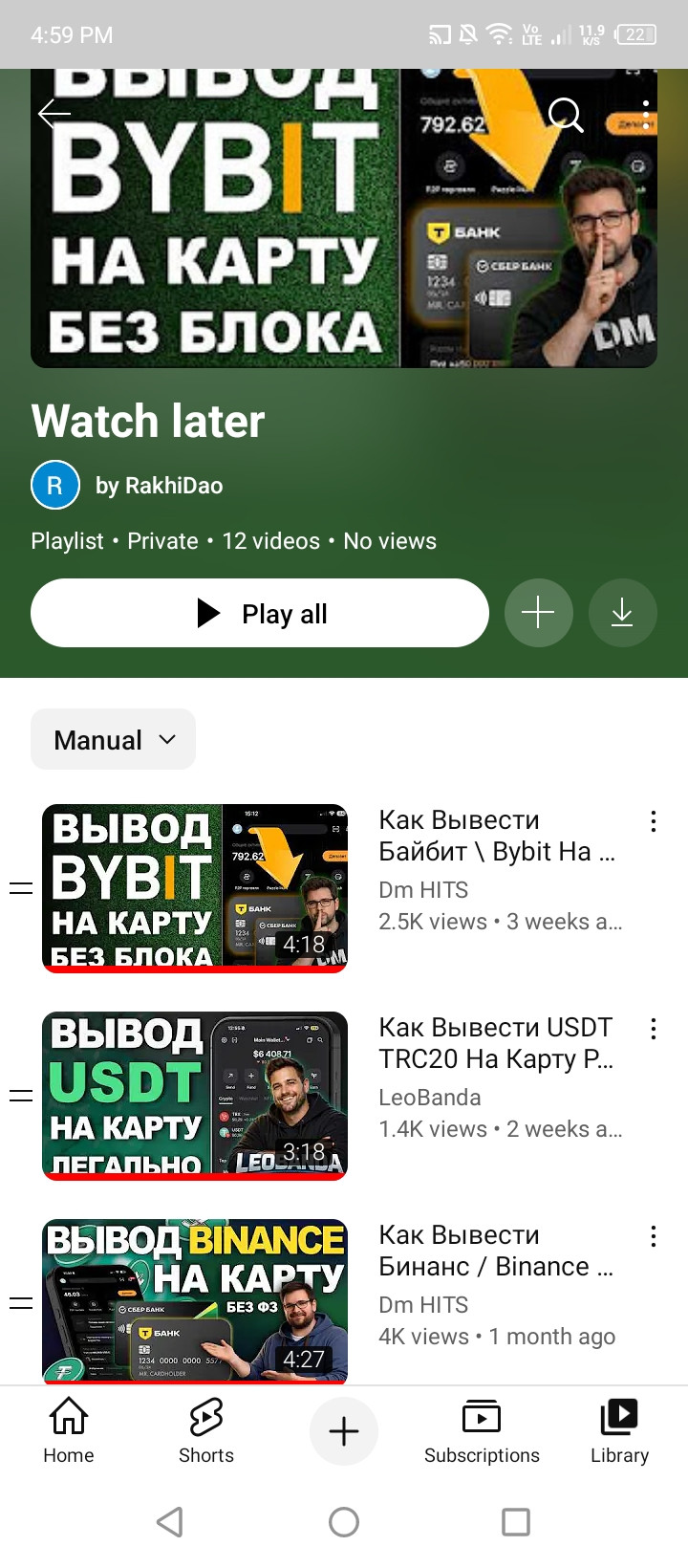Open options for the Binance video

click(x=653, y=1236)
